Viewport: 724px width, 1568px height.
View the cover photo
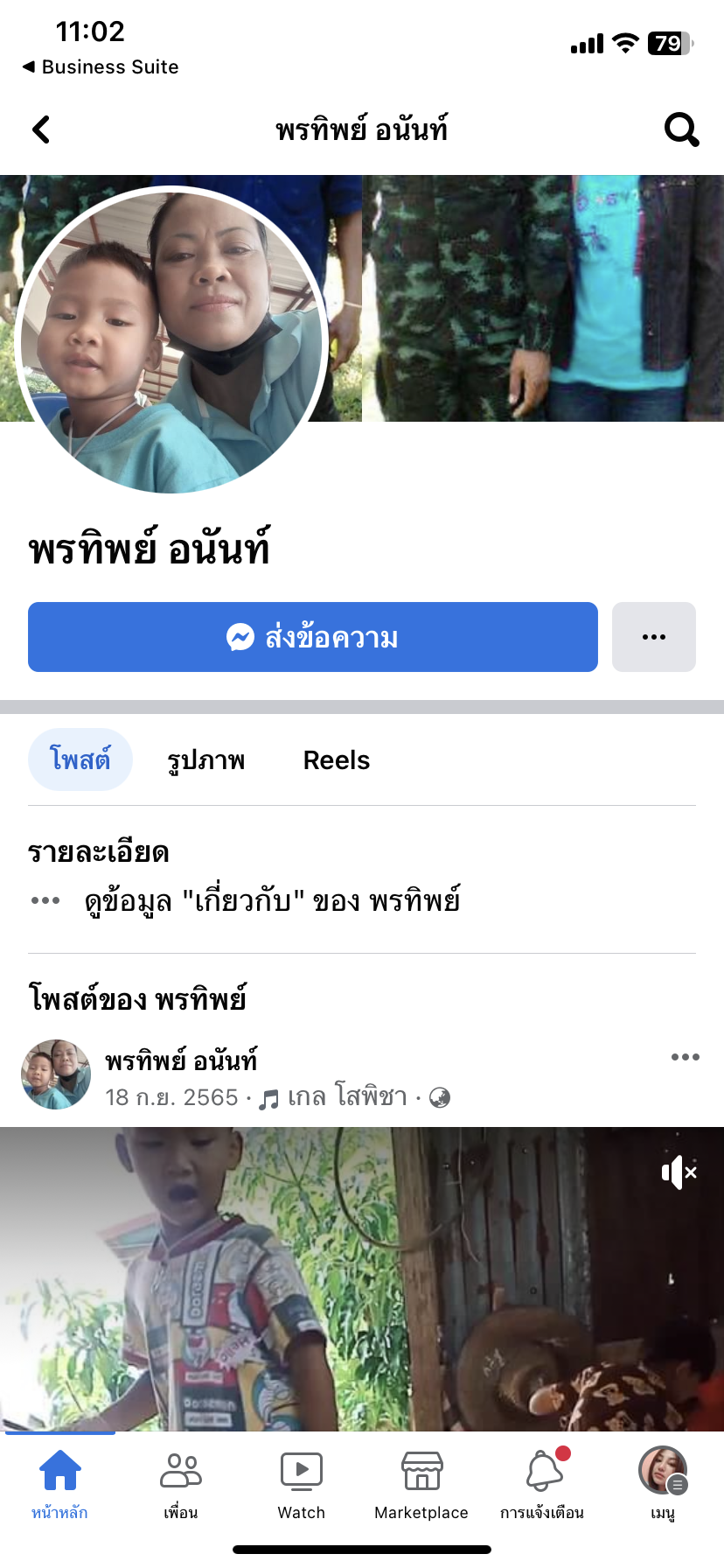[542, 297]
